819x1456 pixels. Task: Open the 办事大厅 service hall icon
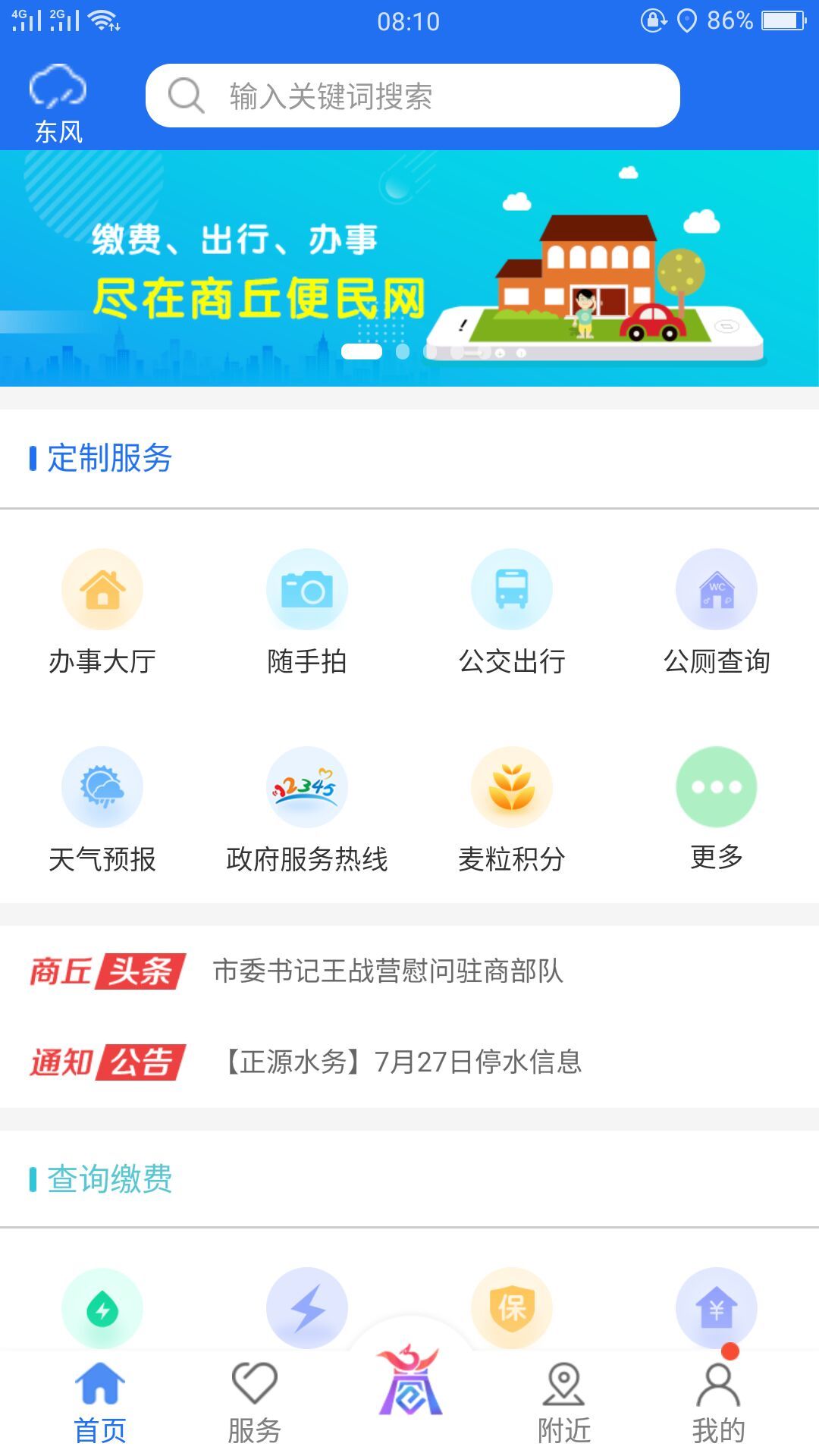[x=102, y=589]
